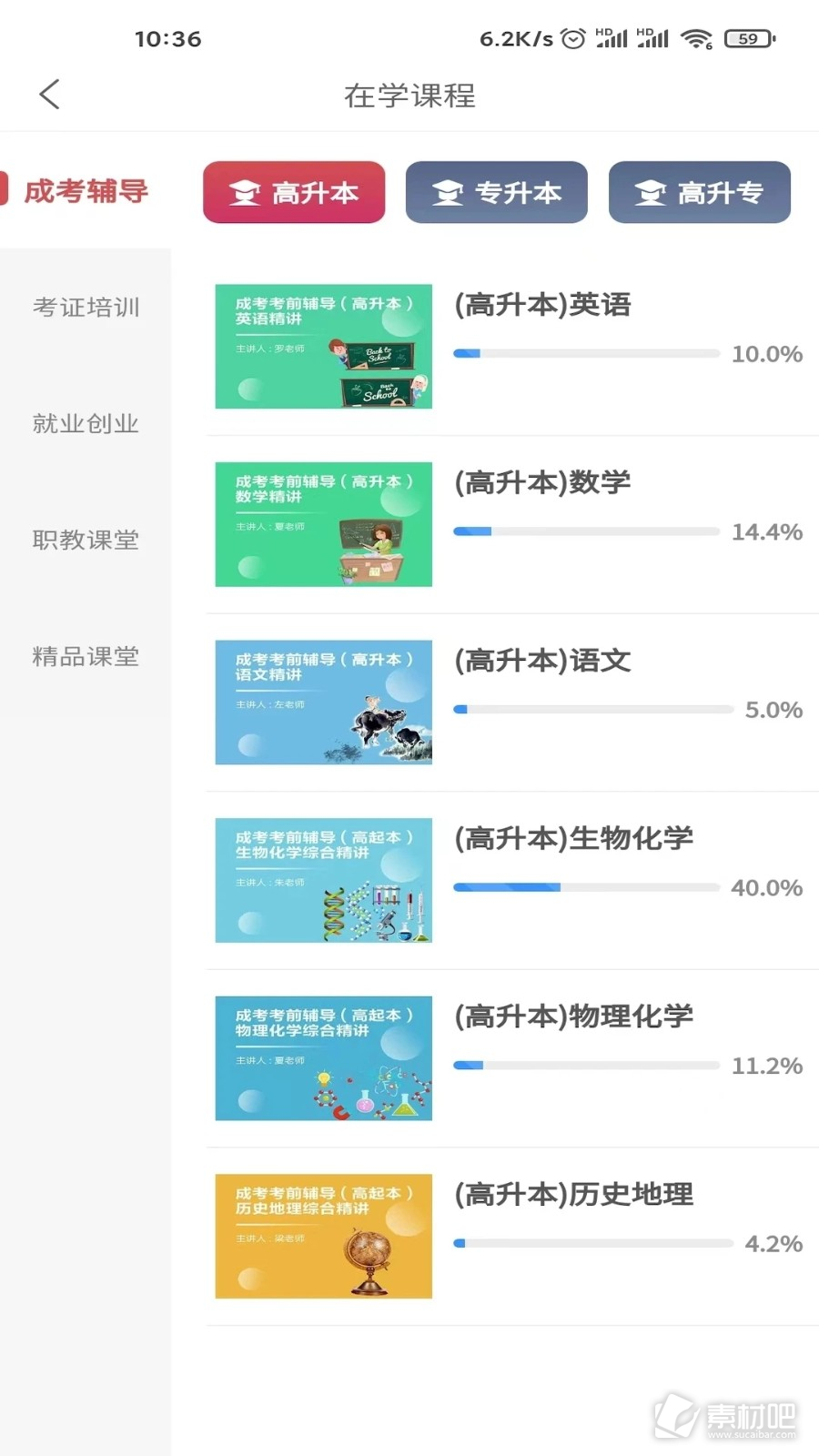Switch to the 专升本 filter button
The width and height of the screenshot is (819, 1456).
coord(497,192)
